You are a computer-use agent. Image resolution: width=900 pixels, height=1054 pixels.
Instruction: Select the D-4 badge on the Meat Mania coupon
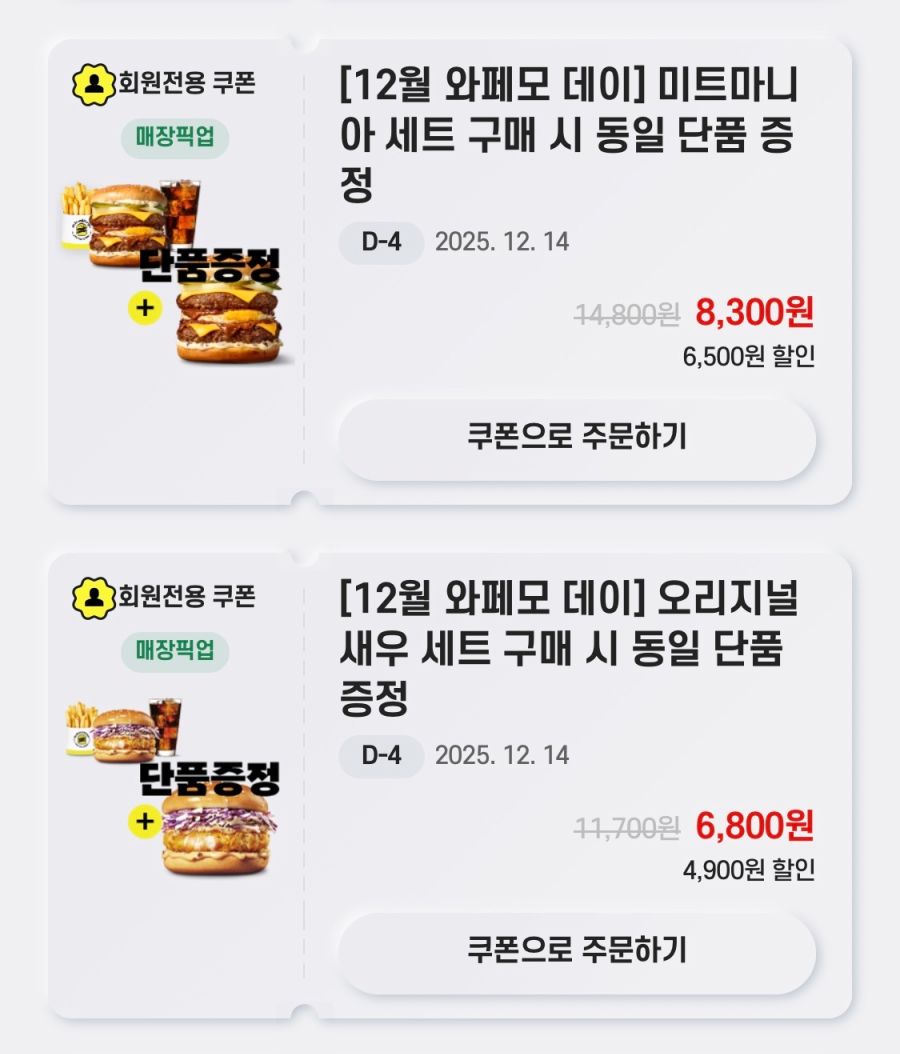coord(382,240)
